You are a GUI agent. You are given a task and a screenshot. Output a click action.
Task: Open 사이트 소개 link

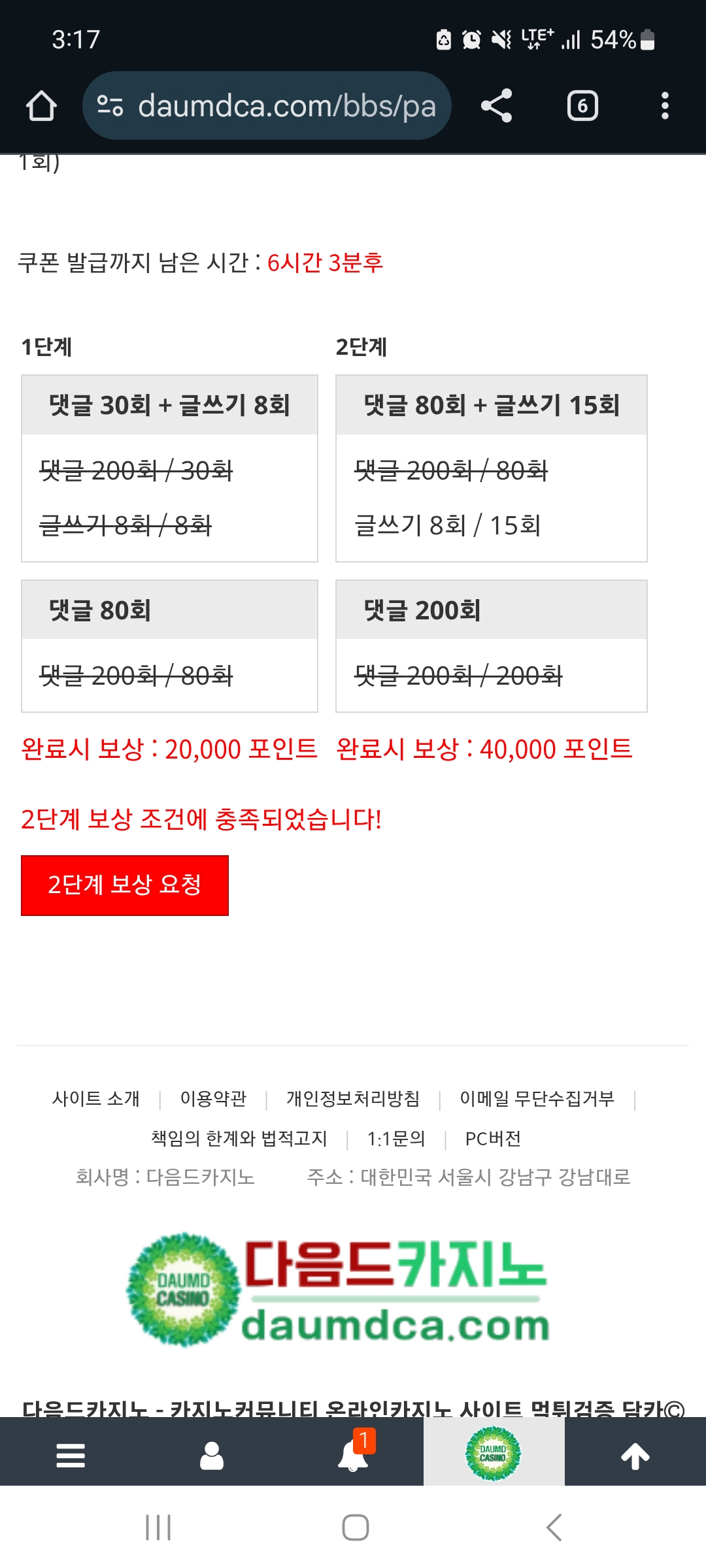click(x=96, y=1099)
